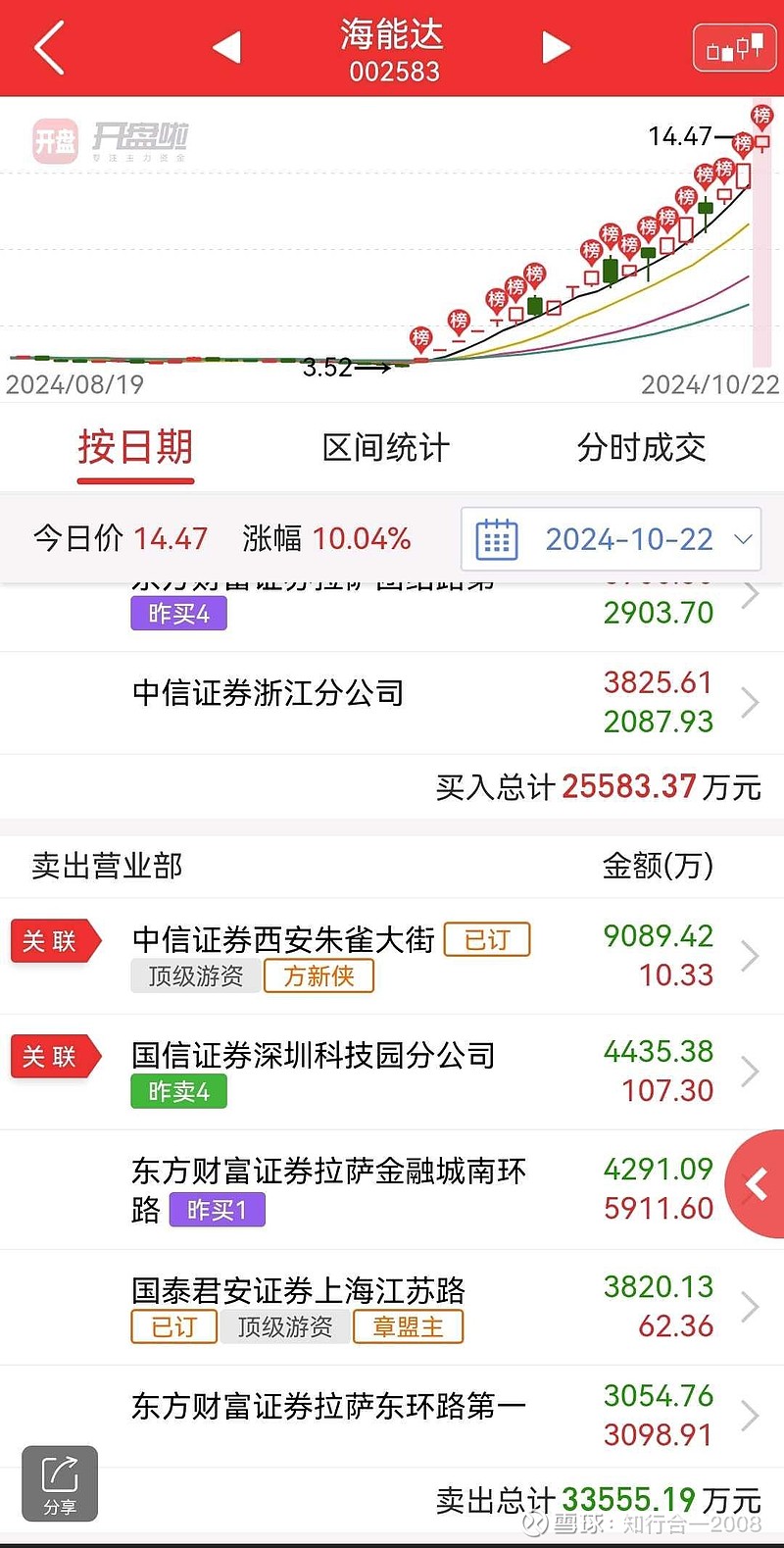Screen dimensions: 784x1548
Task: Tap the 榜 marker at the 14.47 peak
Action: click(x=761, y=118)
